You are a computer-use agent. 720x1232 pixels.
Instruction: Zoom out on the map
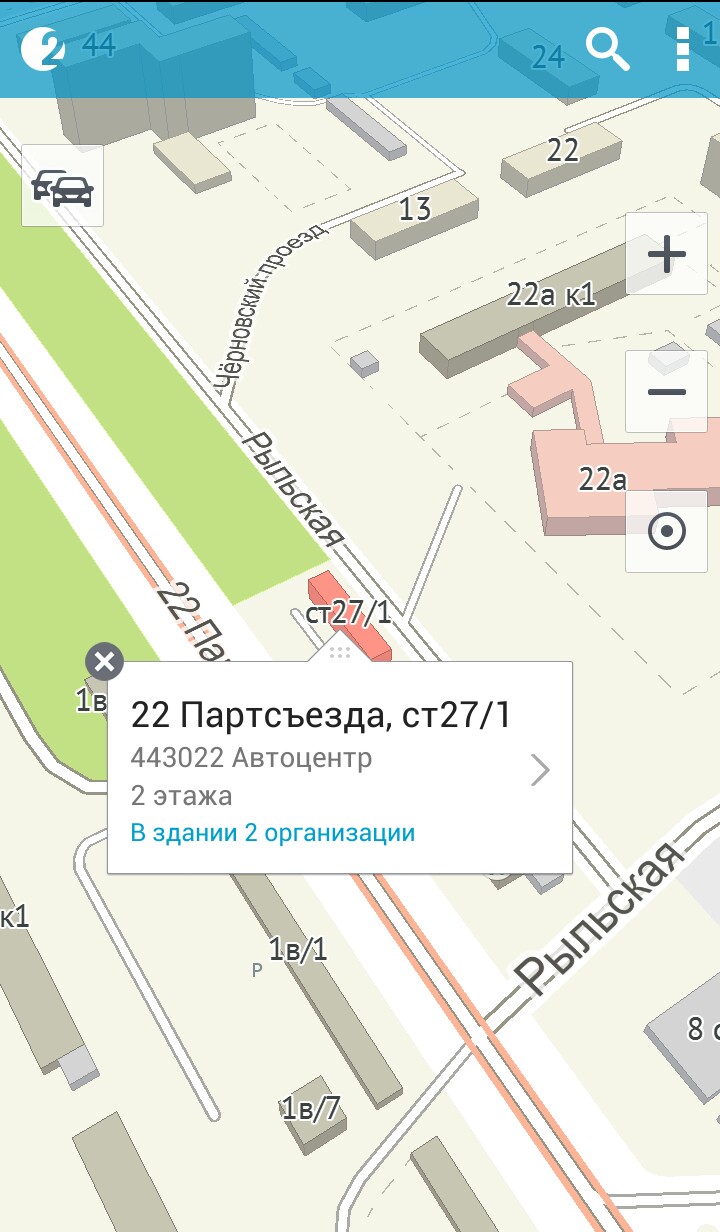[x=666, y=391]
